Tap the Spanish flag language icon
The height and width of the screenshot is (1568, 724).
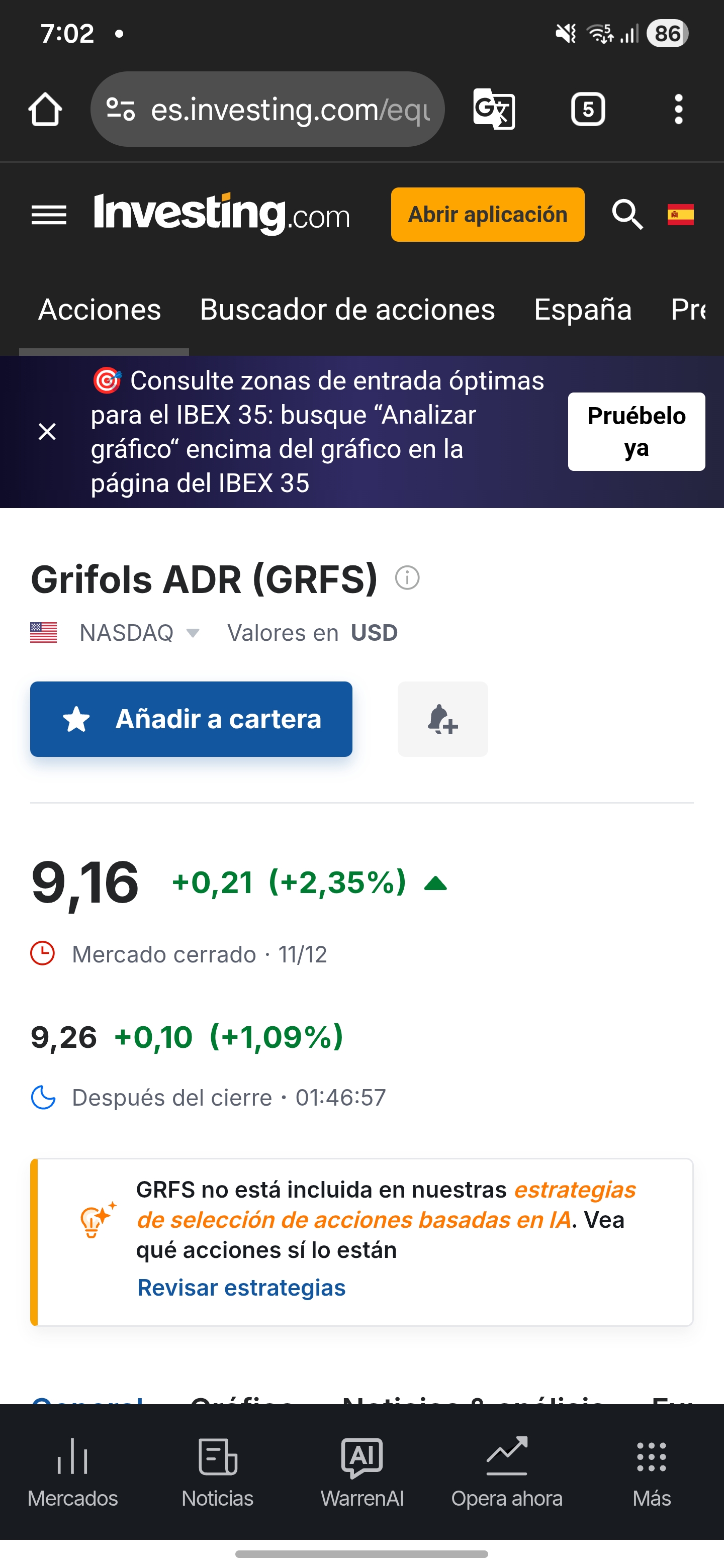click(681, 214)
